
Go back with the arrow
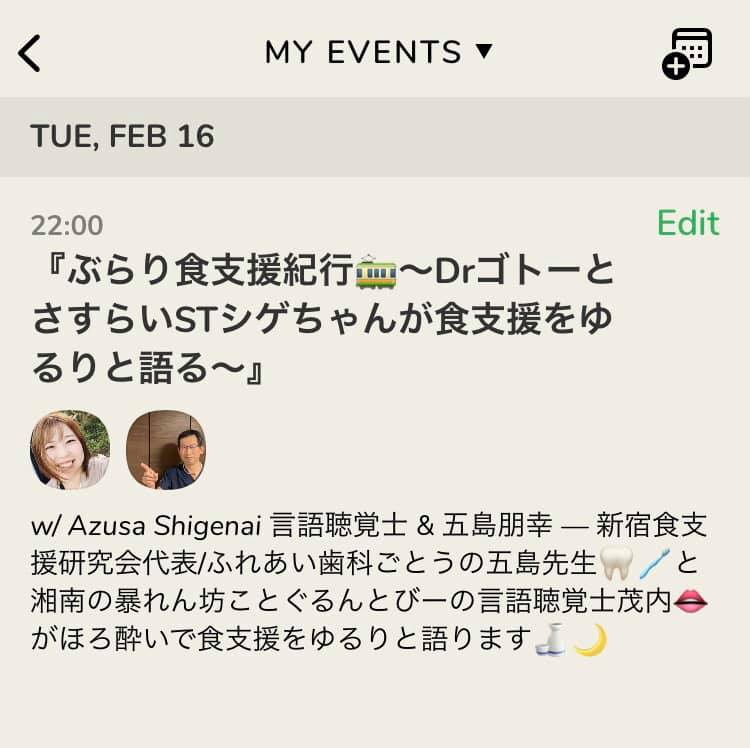(30, 52)
